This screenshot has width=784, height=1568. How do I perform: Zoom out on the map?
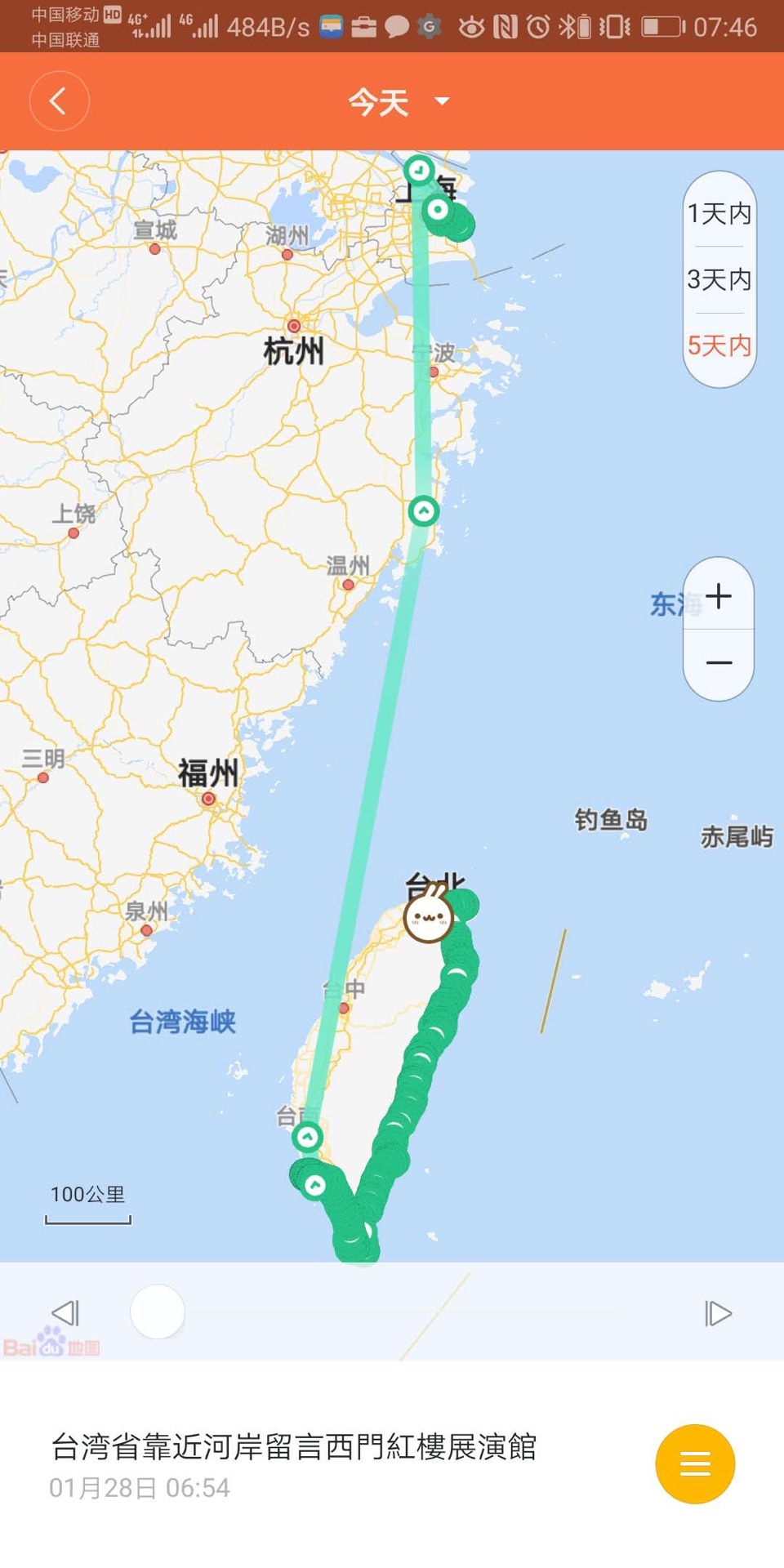point(719,663)
